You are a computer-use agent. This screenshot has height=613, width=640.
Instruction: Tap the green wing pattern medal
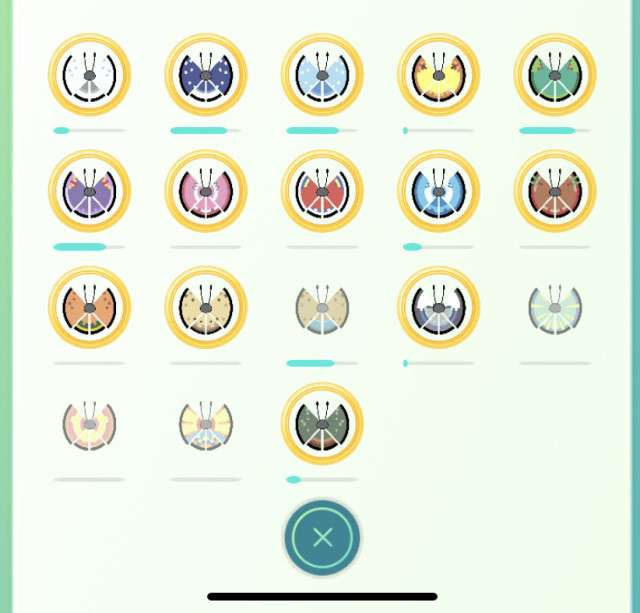tap(555, 76)
